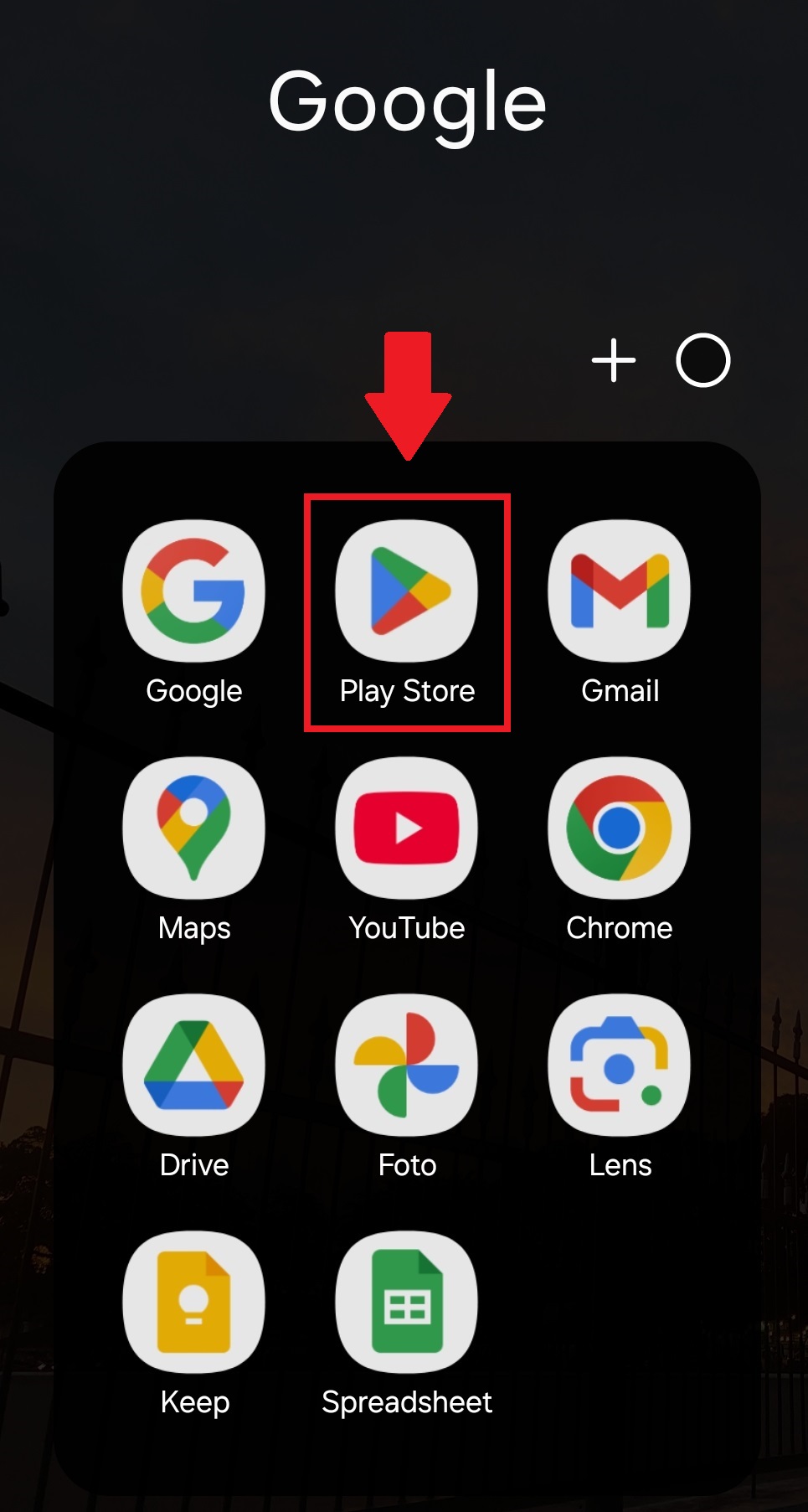Launch Play Store
808x1512 pixels.
[407, 591]
